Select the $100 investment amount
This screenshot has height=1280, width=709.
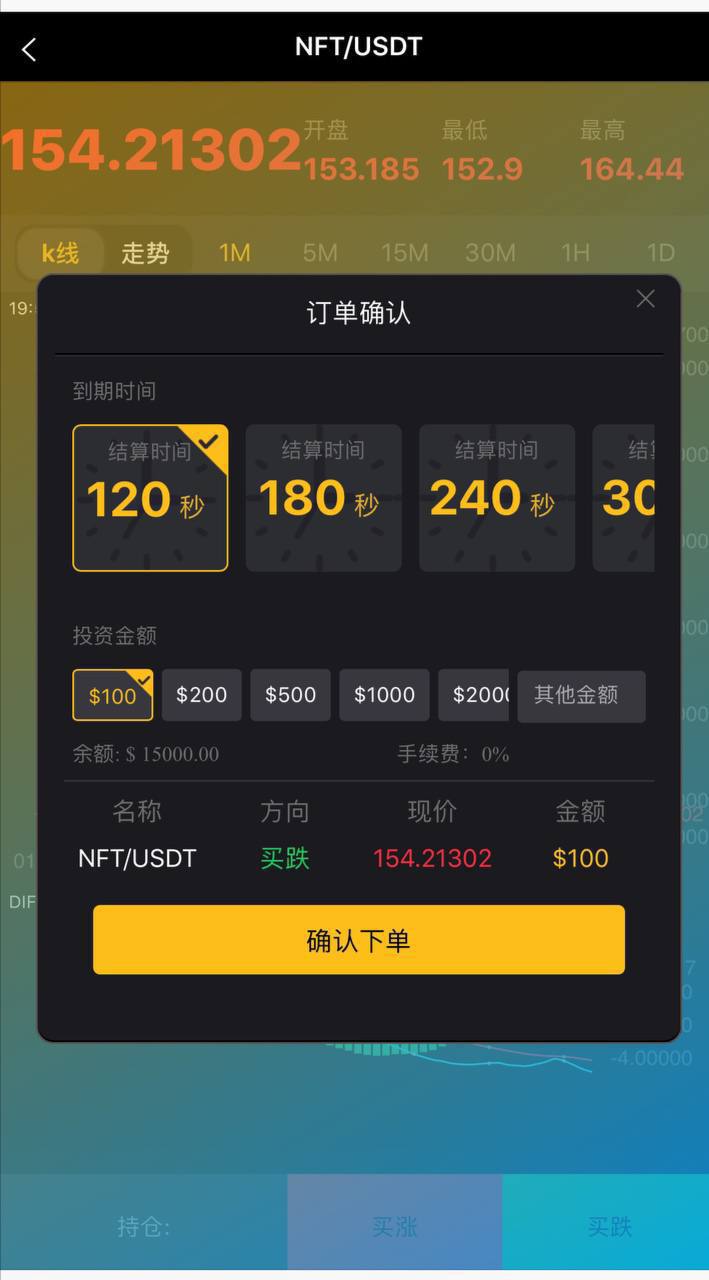(113, 695)
